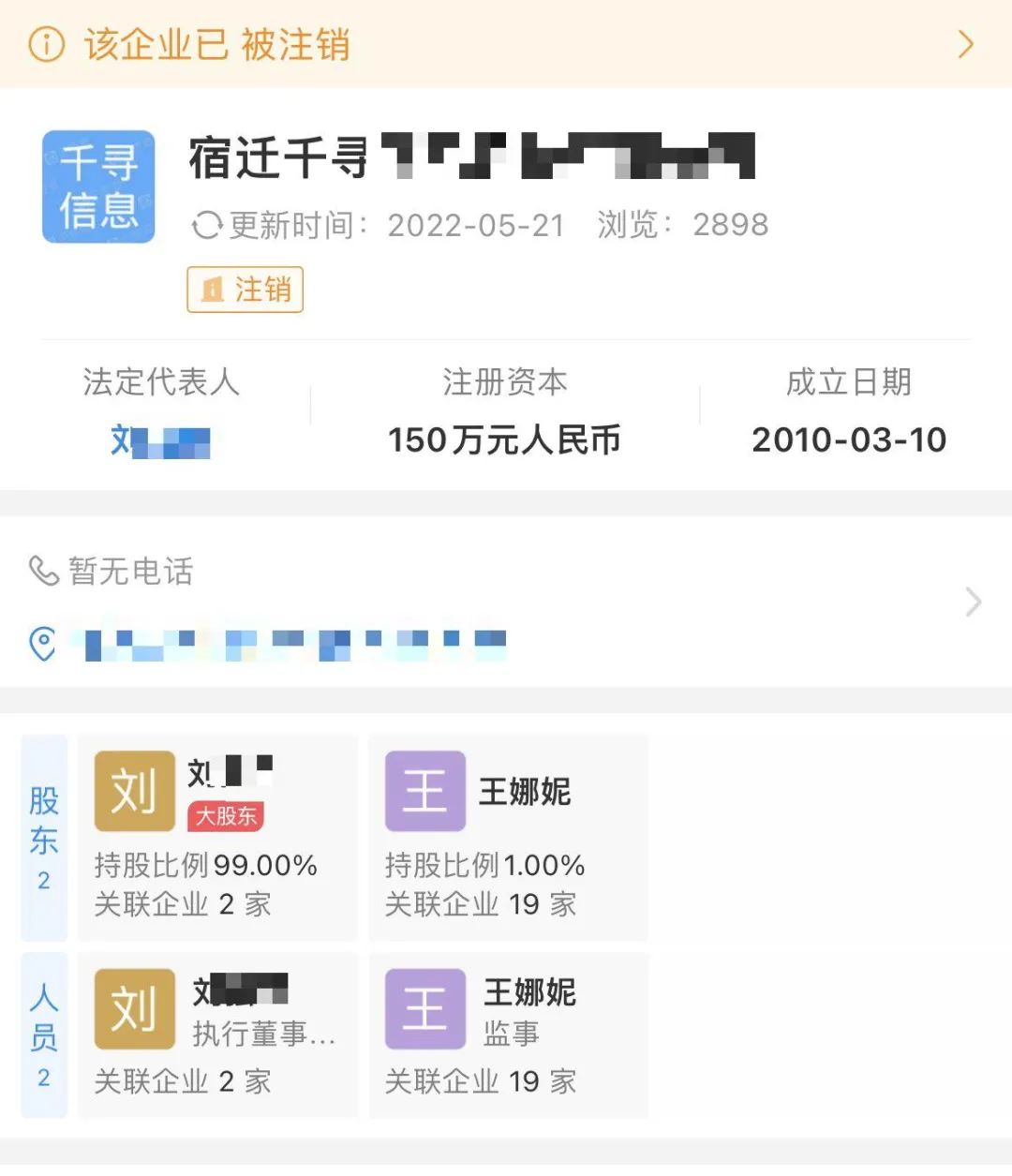Click the 注销 status tag
The image size is (1012, 1176).
tap(244, 290)
